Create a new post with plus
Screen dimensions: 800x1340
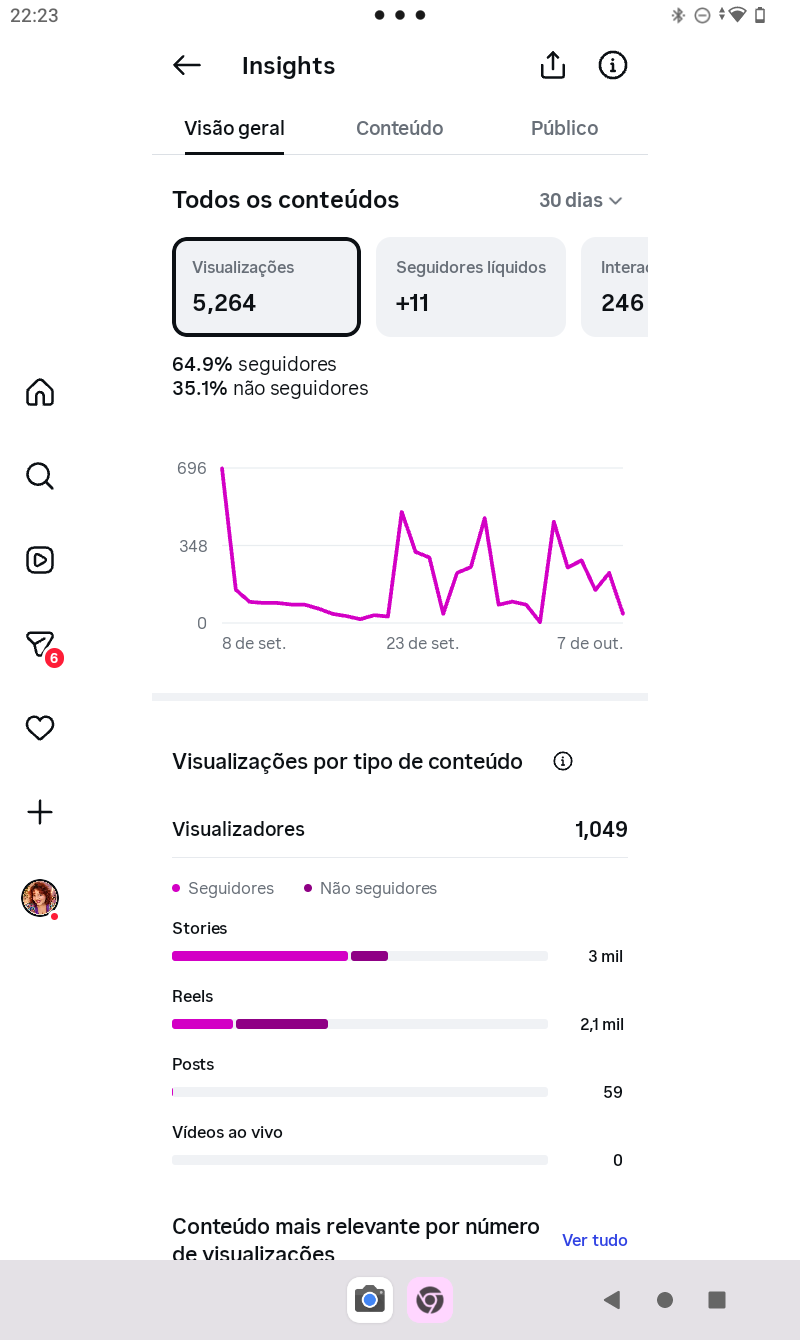[40, 812]
